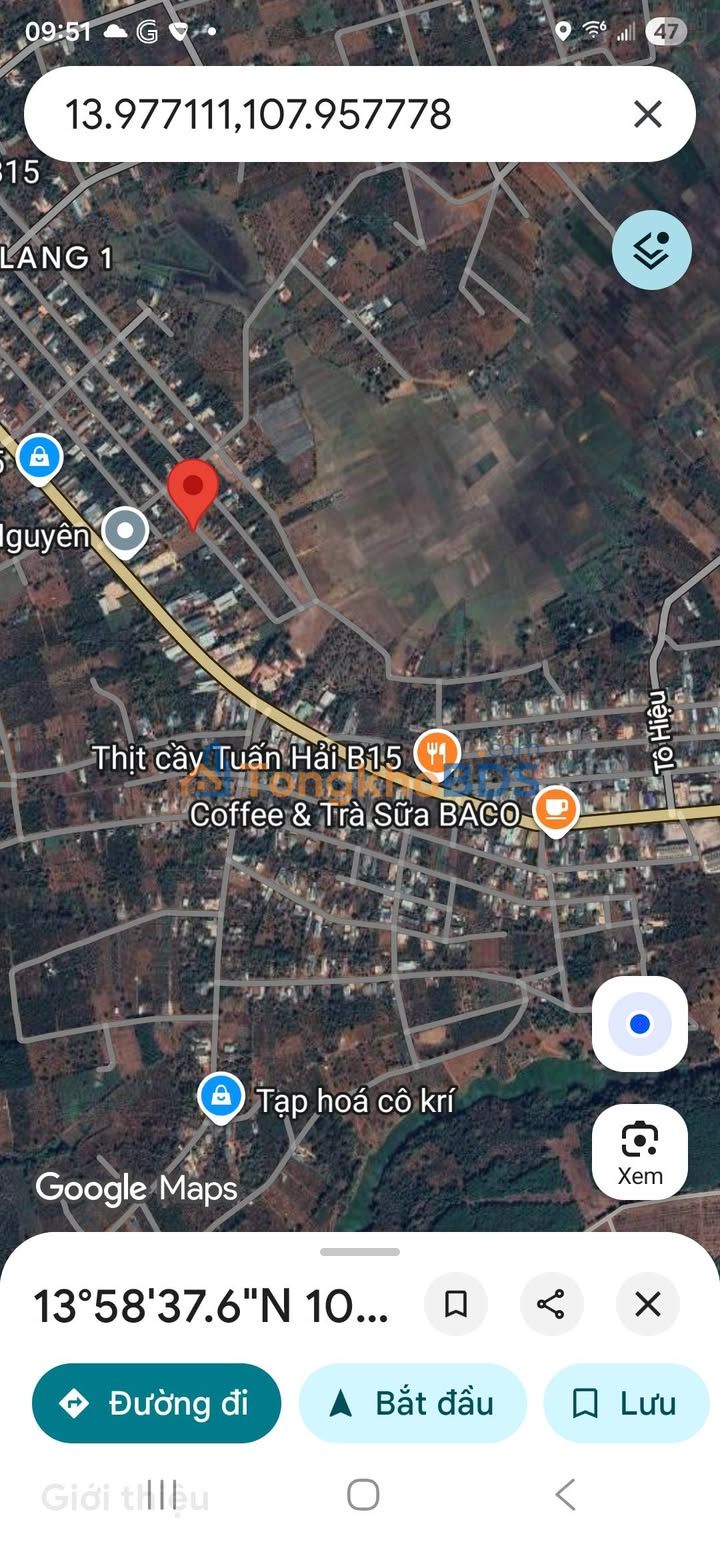
Task: Open recent apps from navigation bar
Action: pyautogui.click(x=162, y=1495)
